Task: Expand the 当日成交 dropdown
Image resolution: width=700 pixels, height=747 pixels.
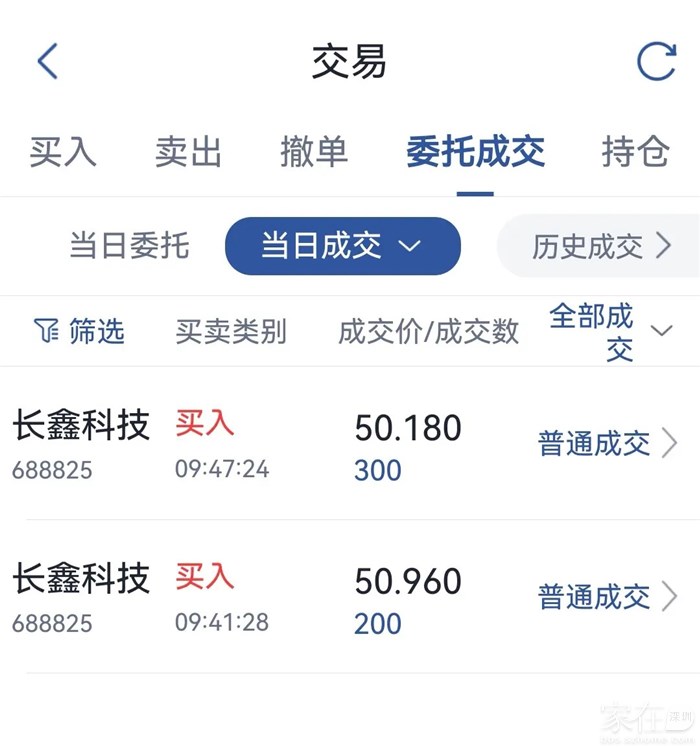Action: 343,246
